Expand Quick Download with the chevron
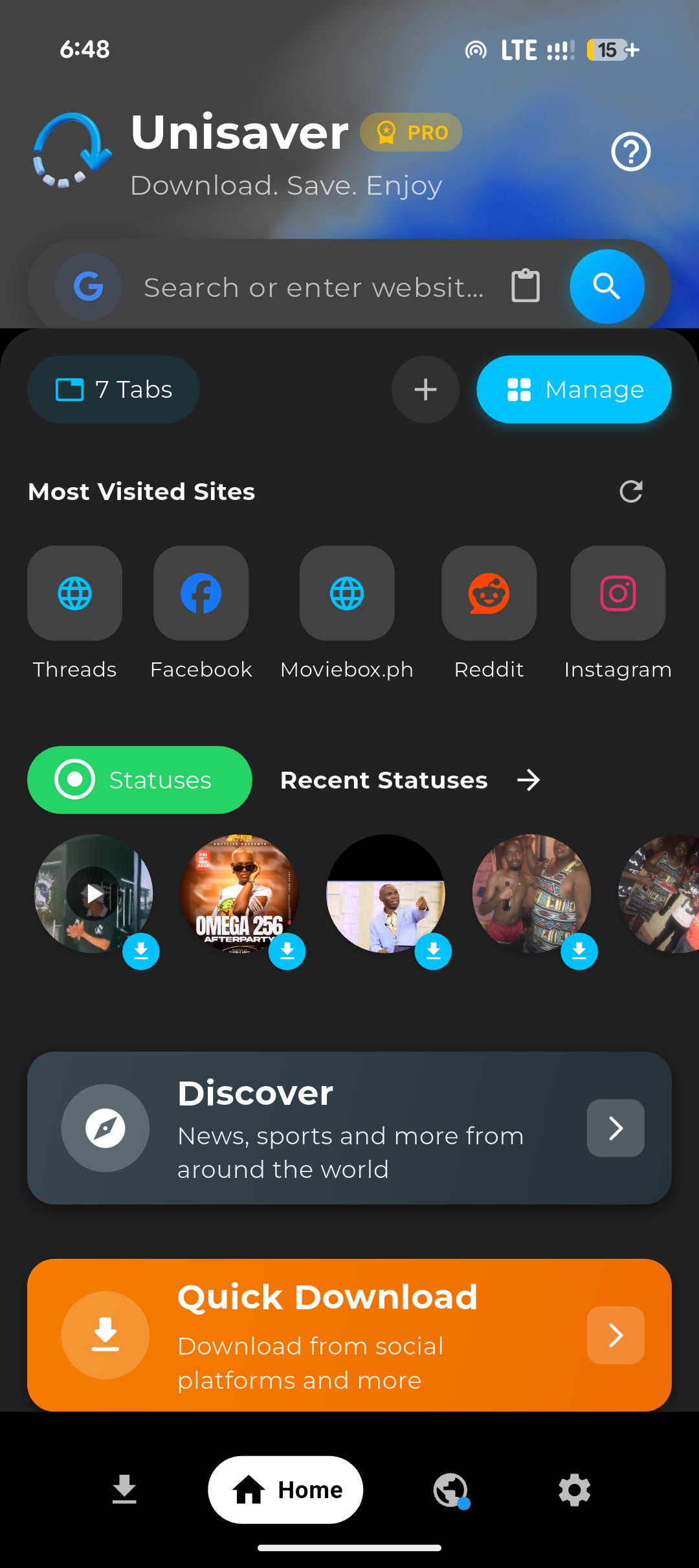This screenshot has width=699, height=1568. pyautogui.click(x=614, y=1334)
